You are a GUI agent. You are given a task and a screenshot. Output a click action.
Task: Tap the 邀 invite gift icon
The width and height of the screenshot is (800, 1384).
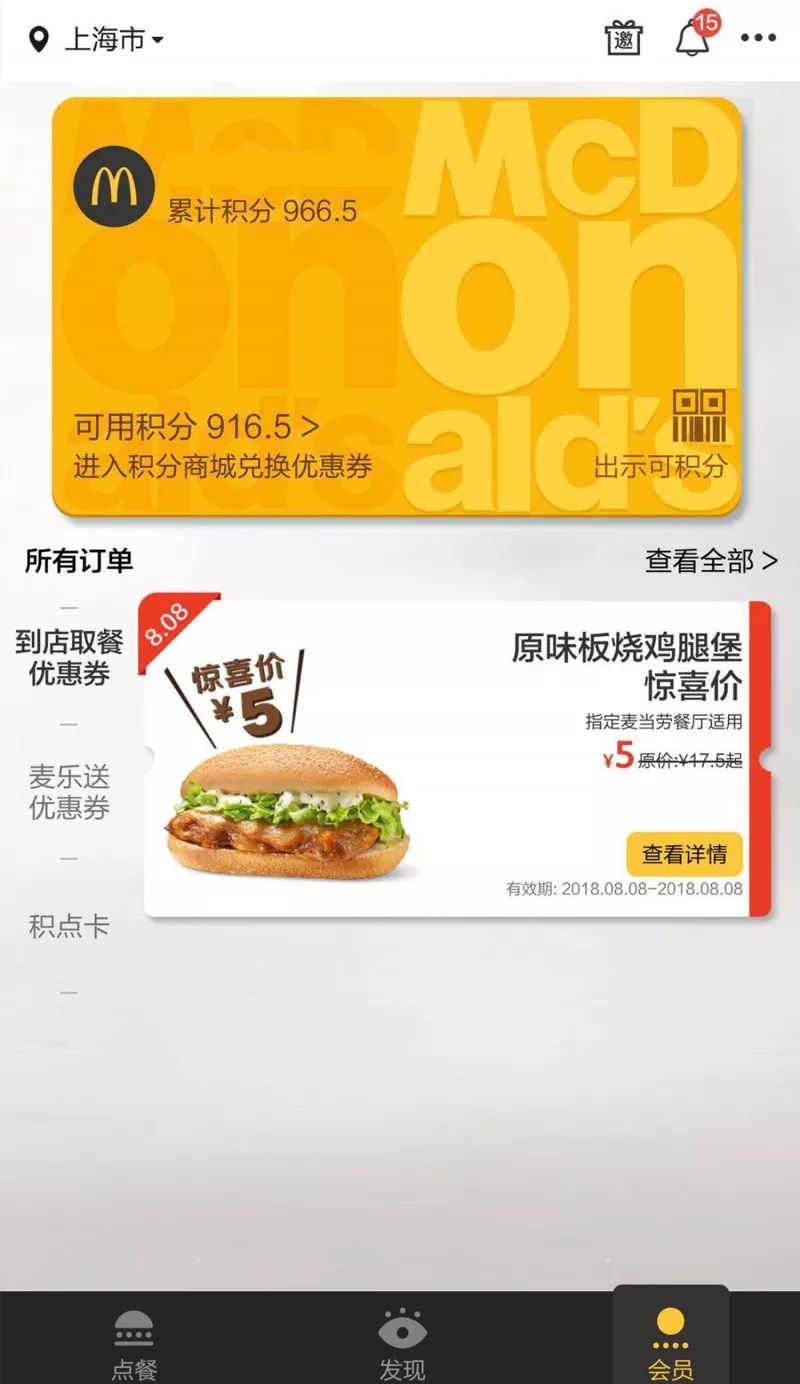tap(622, 39)
